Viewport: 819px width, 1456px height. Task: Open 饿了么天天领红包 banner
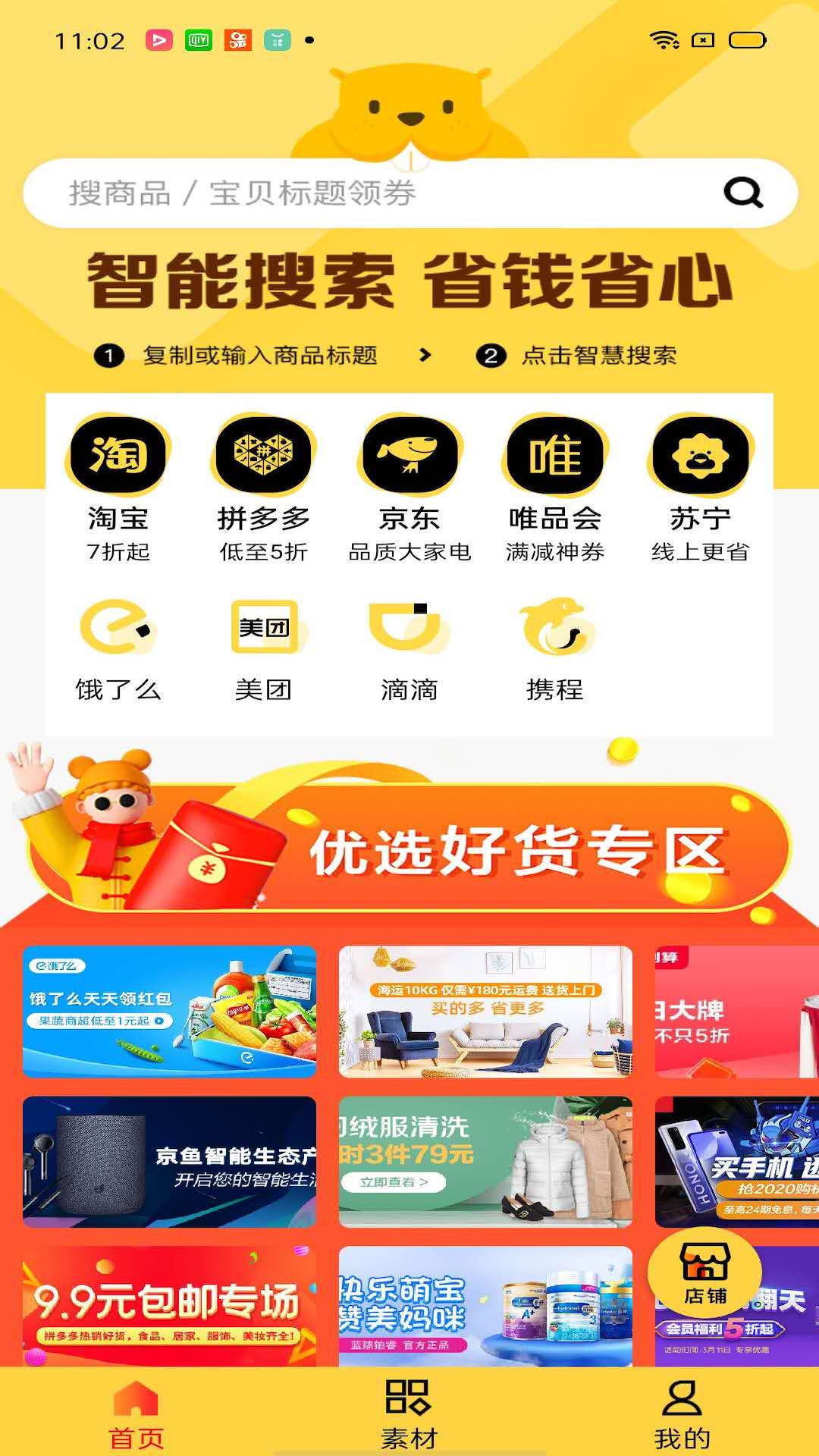click(169, 1011)
